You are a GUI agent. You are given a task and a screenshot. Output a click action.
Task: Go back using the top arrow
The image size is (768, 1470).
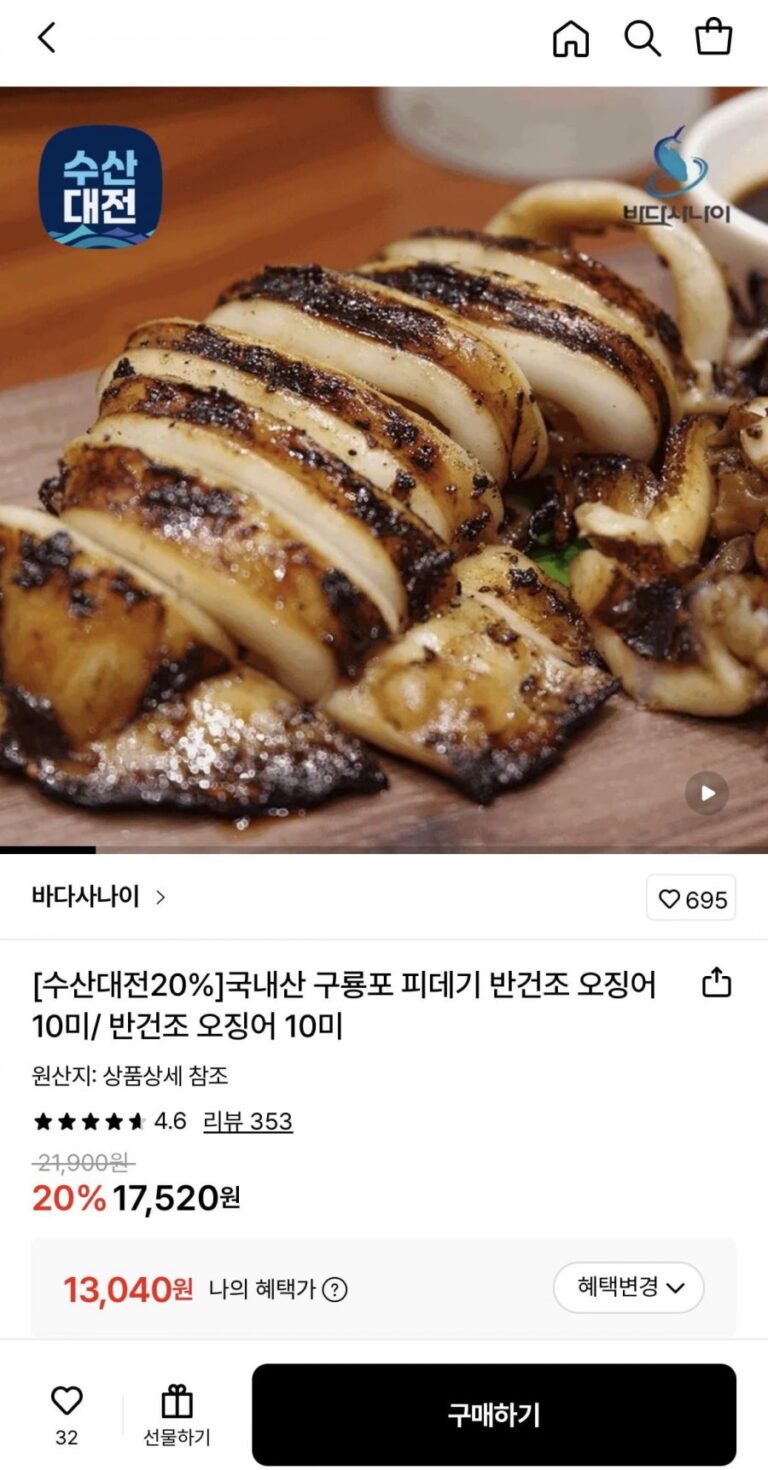46,39
